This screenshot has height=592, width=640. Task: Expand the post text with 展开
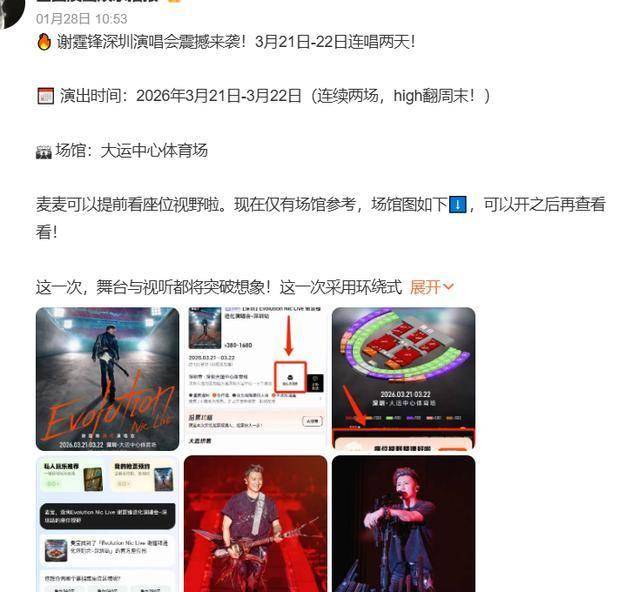[x=432, y=287]
